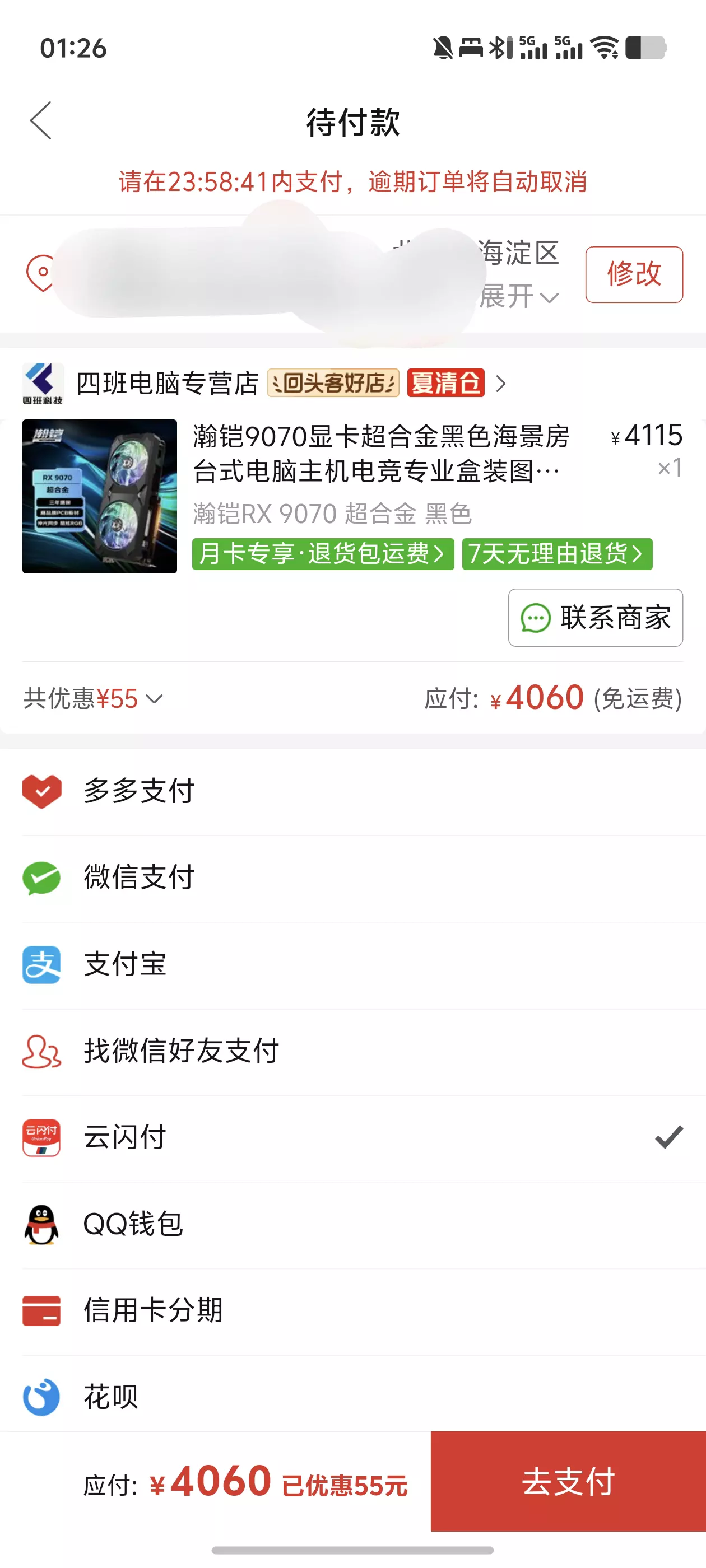Choose 微信支付 to pay
Screen dimensions: 706x1568
pyautogui.click(x=139, y=877)
